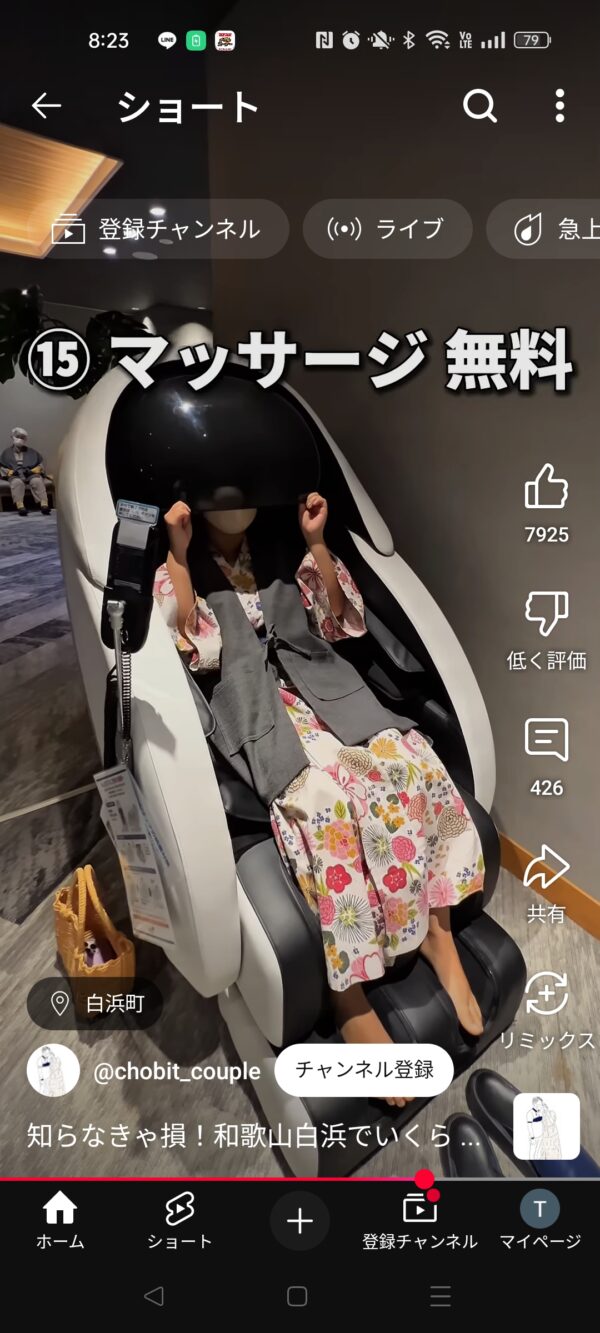
Task: Create new content with the plus button
Action: pos(299,1220)
